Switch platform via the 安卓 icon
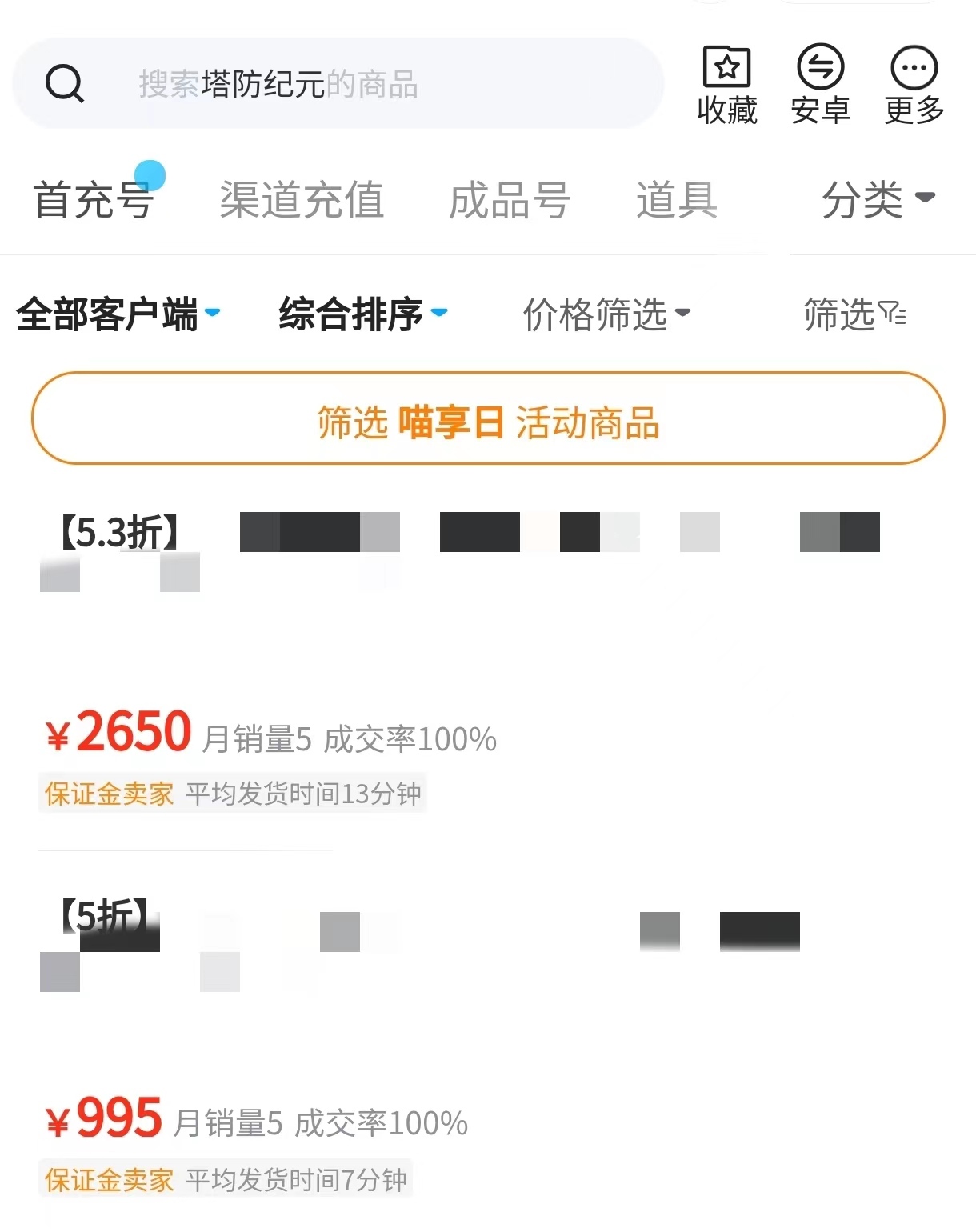This screenshot has height=1232, width=976. pos(820,84)
